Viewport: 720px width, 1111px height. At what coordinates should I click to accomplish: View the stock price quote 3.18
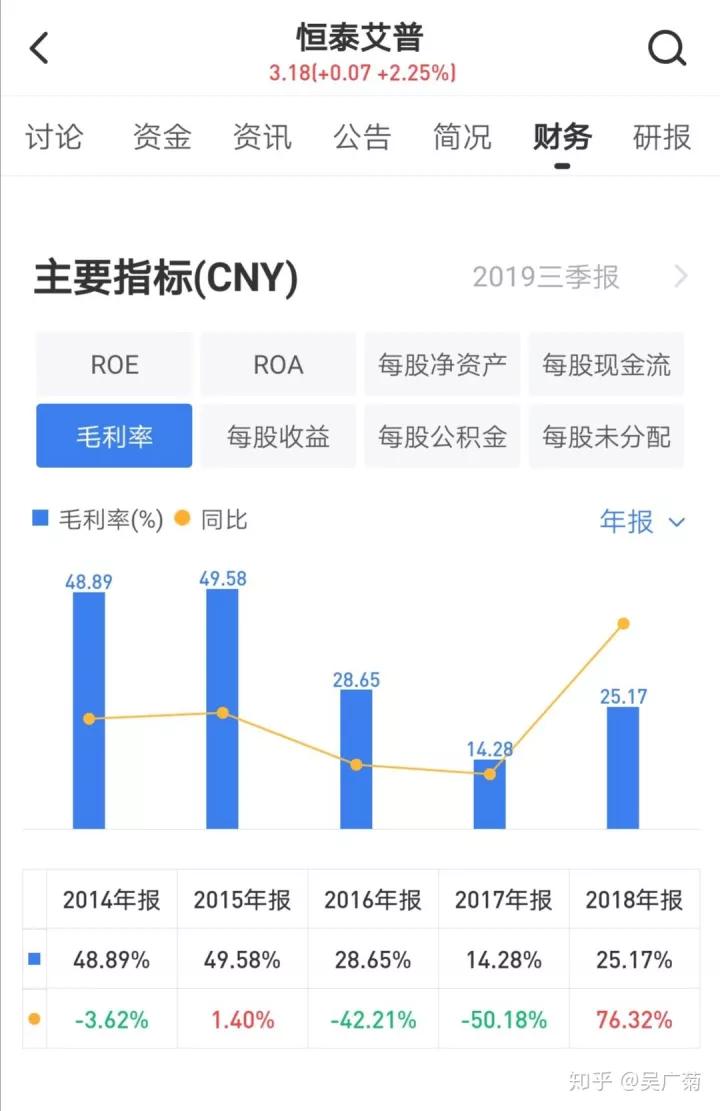[x=360, y=72]
